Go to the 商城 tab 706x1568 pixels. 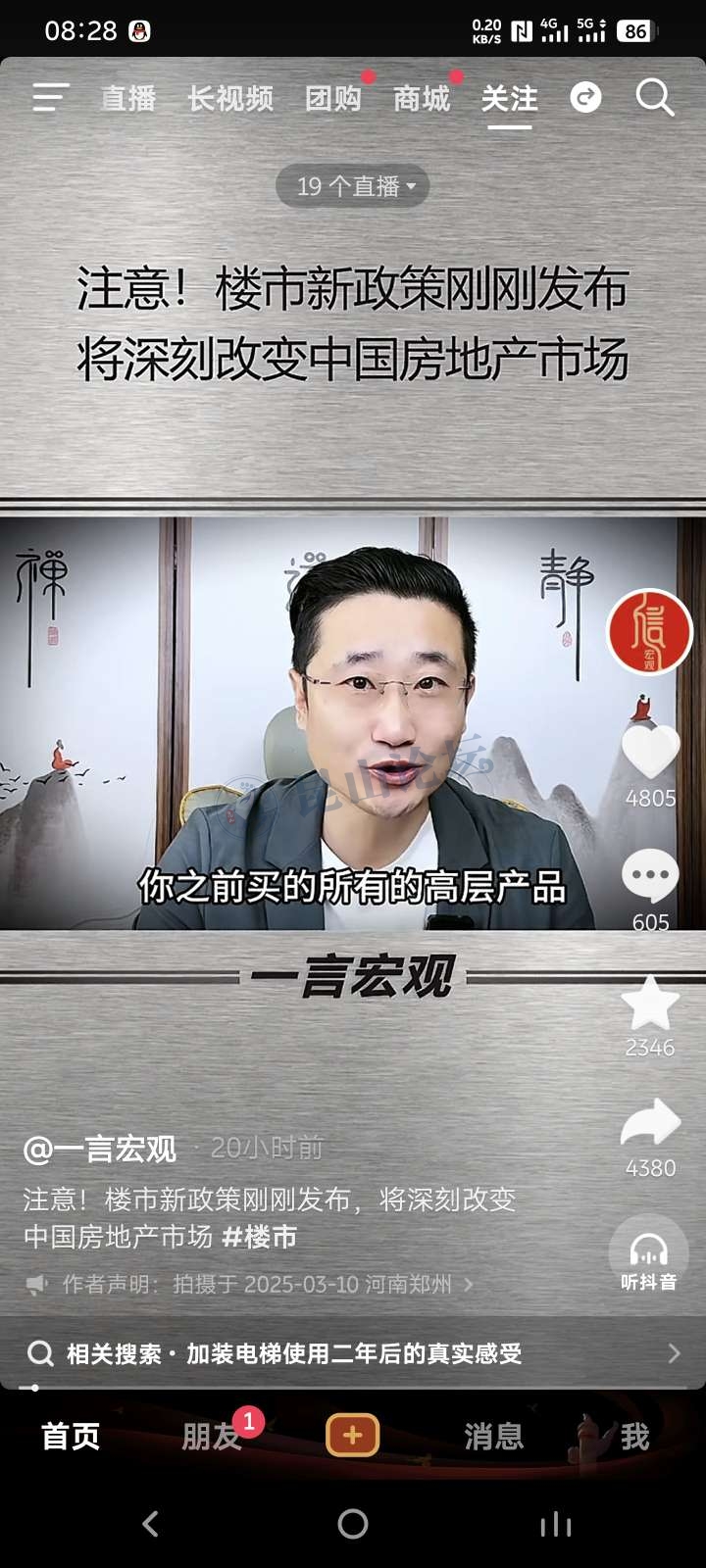click(x=422, y=98)
